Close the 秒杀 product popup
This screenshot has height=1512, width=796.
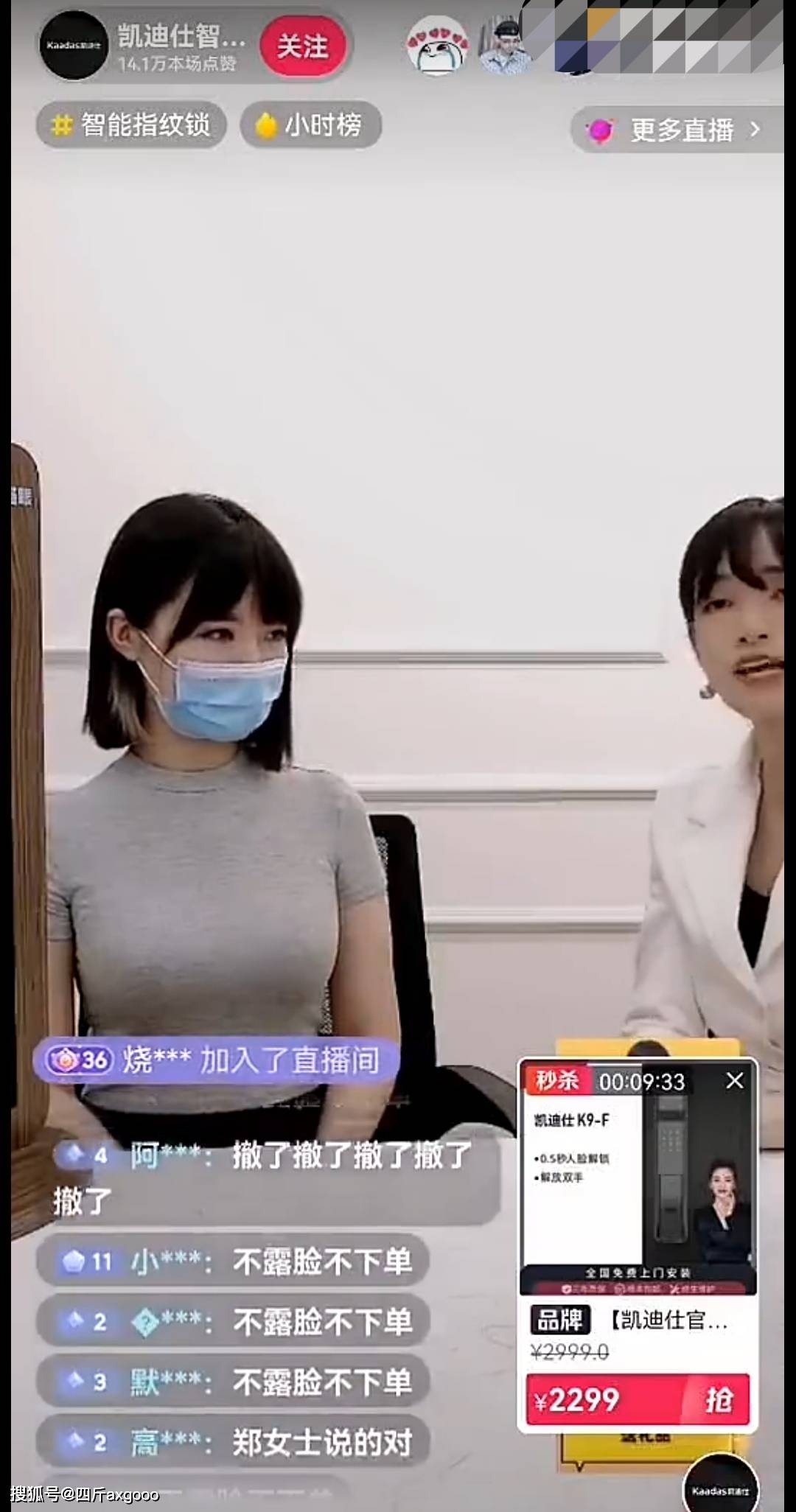[735, 1081]
